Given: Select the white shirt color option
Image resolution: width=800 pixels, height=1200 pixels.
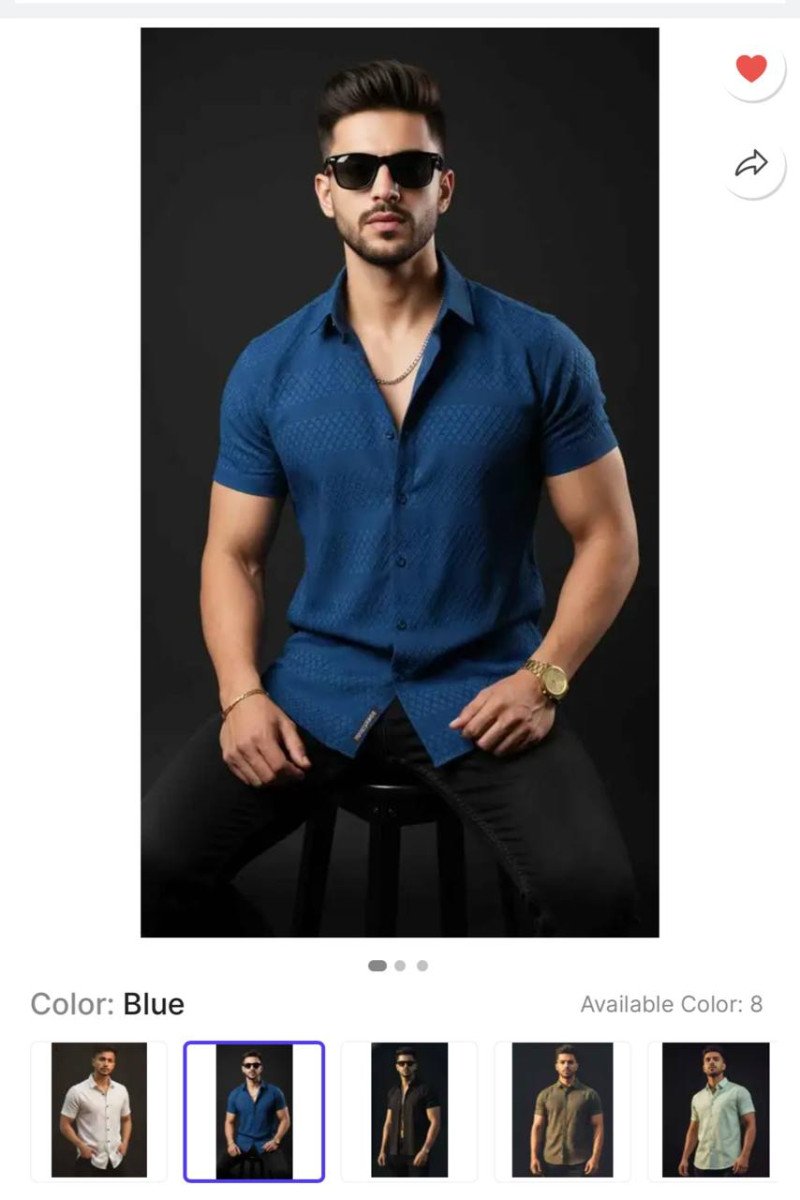Looking at the screenshot, I should [98, 1110].
